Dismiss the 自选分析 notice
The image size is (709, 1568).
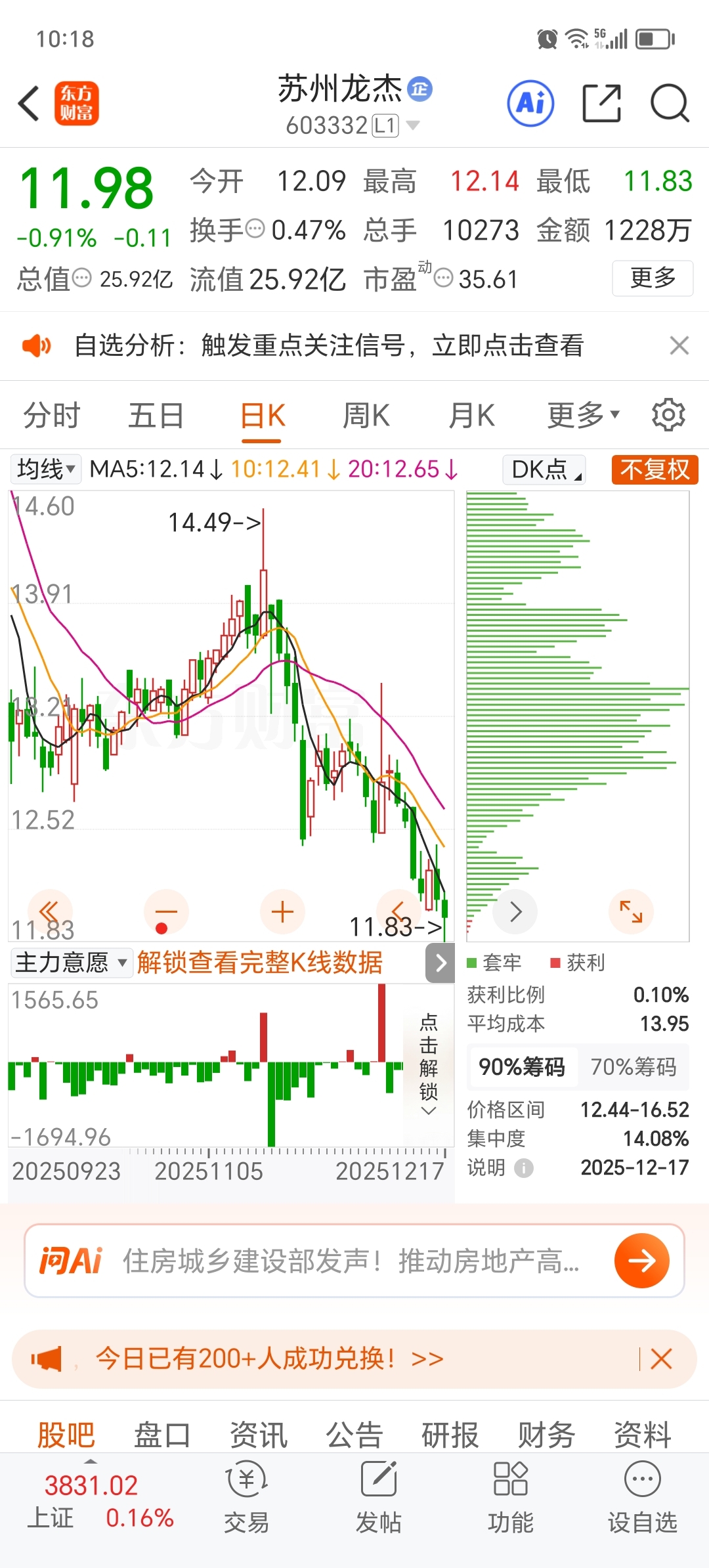point(679,345)
